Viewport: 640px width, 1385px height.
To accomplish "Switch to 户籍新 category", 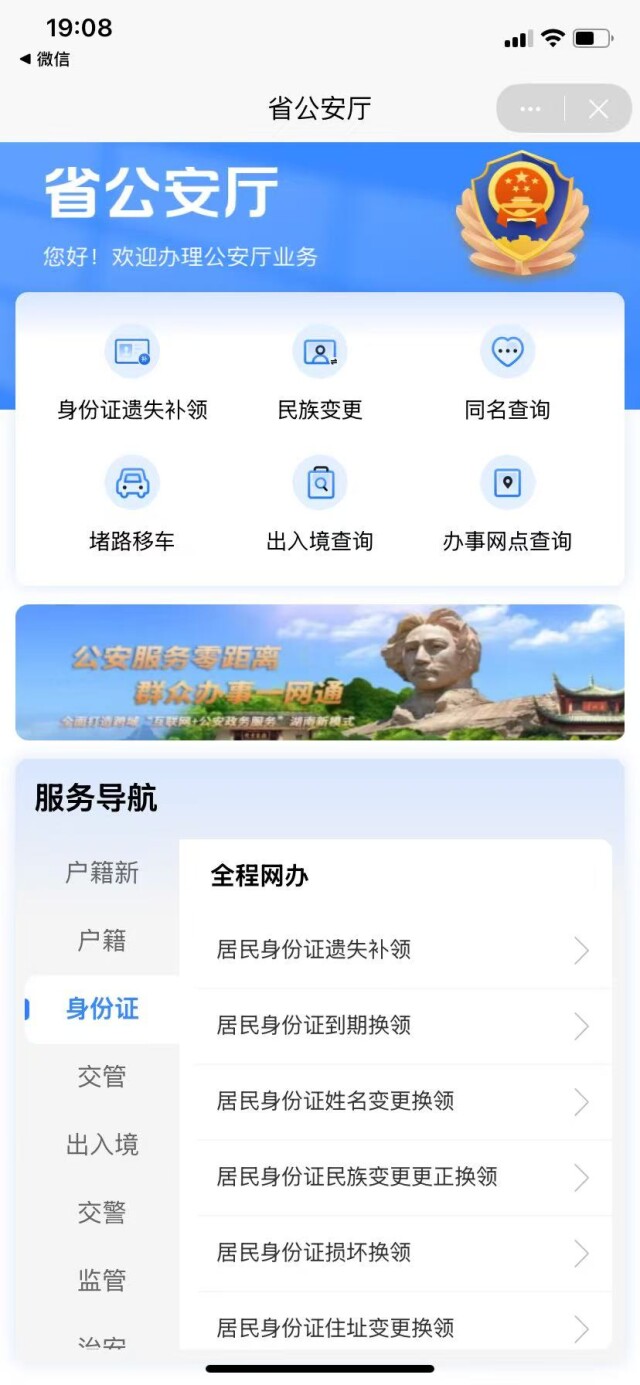I will tap(102, 873).
